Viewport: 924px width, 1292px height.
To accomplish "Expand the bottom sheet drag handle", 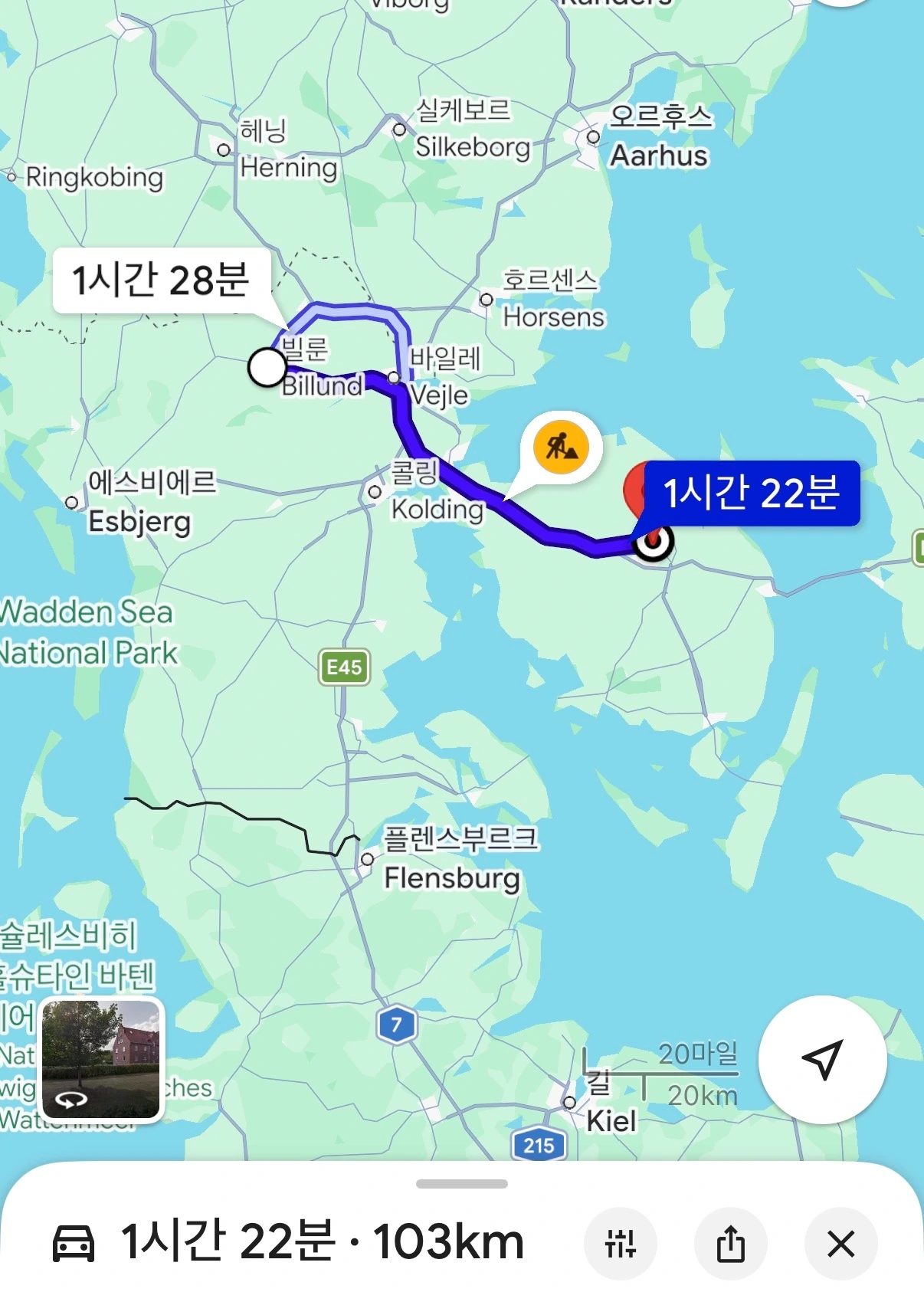I will tap(461, 1184).
